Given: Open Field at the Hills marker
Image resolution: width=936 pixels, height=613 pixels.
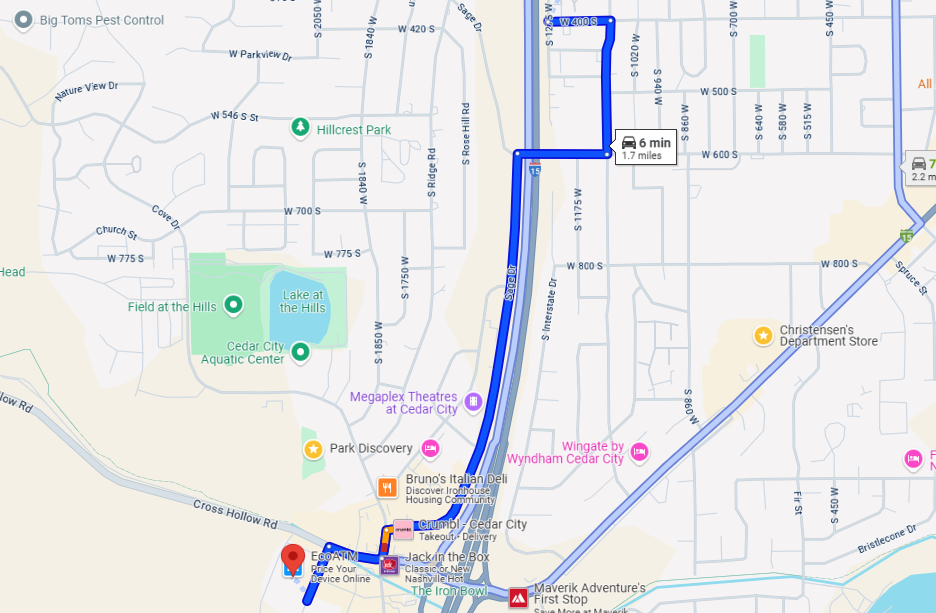Looking at the screenshot, I should 234,303.
